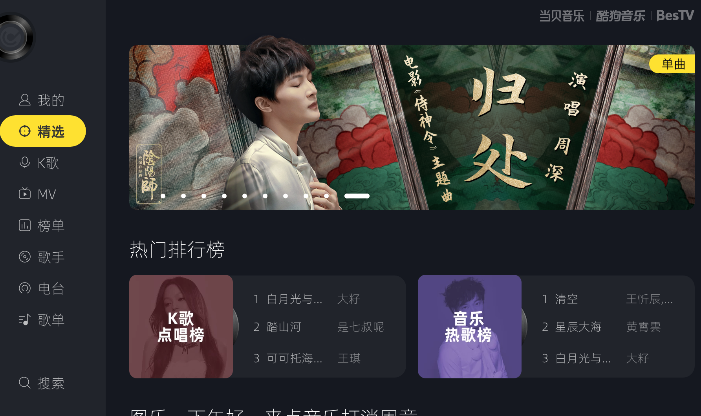Go to 榜单 charts
Screen dimensions: 701x416
42,226
